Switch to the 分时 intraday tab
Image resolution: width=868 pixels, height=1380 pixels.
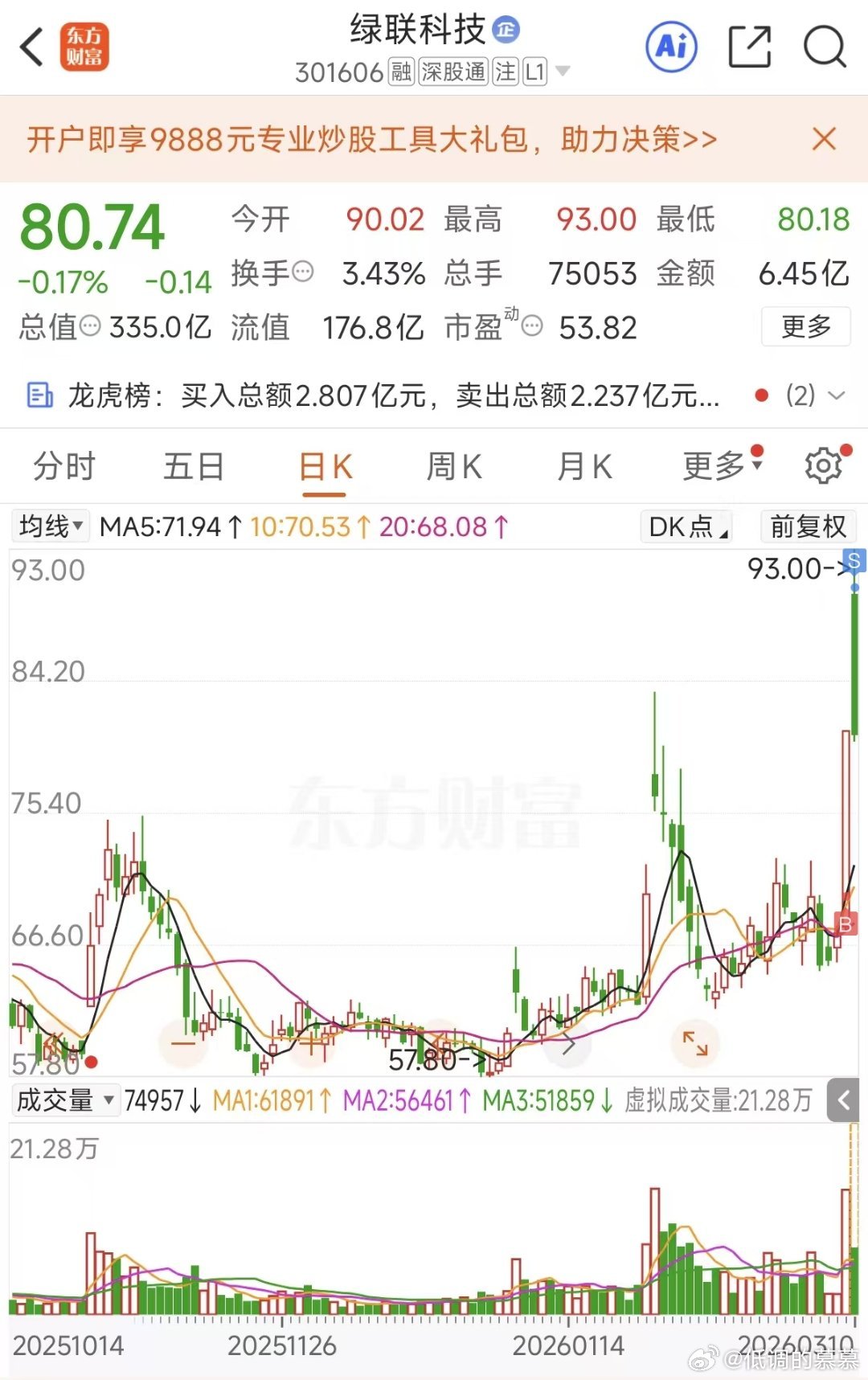64,466
